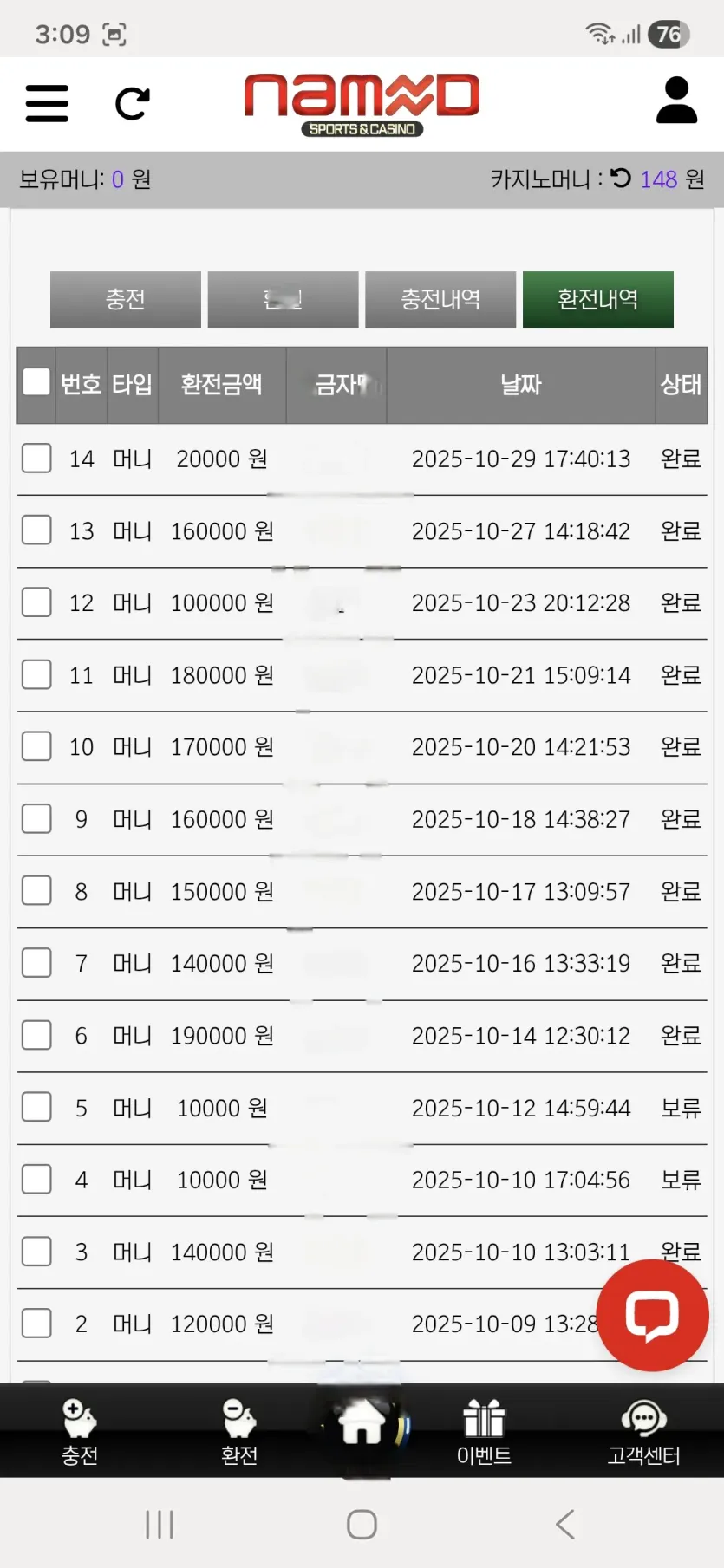
Task: Select the checkbox for row 12
Action: pos(36,602)
